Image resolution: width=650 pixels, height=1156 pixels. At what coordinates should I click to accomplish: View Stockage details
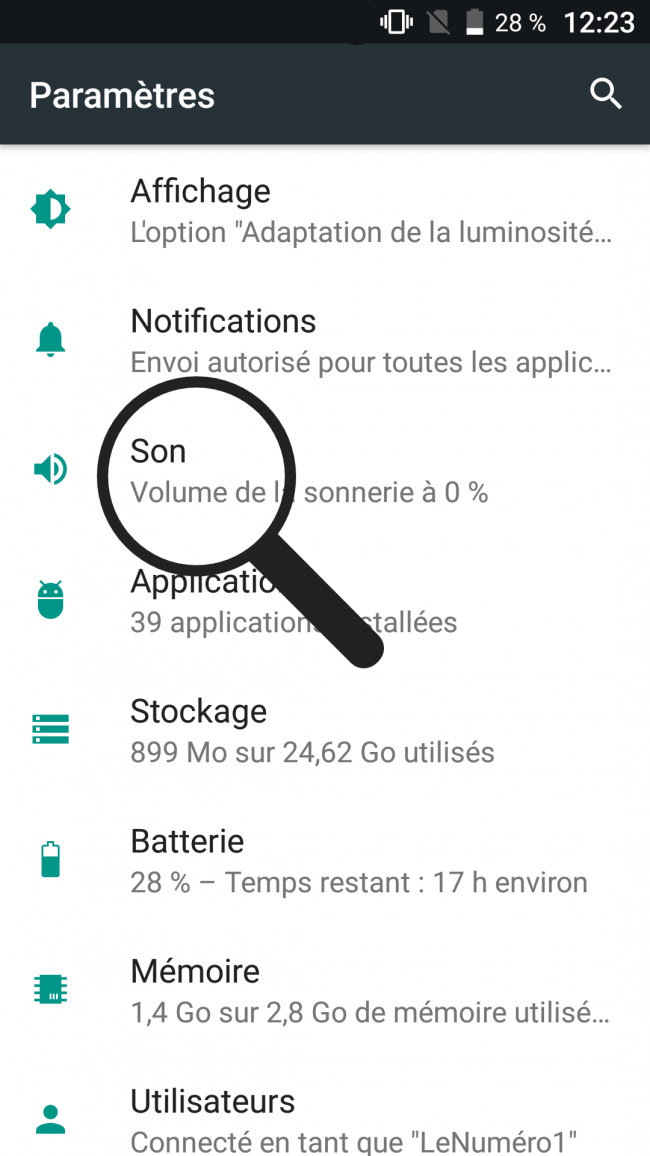[x=325, y=731]
